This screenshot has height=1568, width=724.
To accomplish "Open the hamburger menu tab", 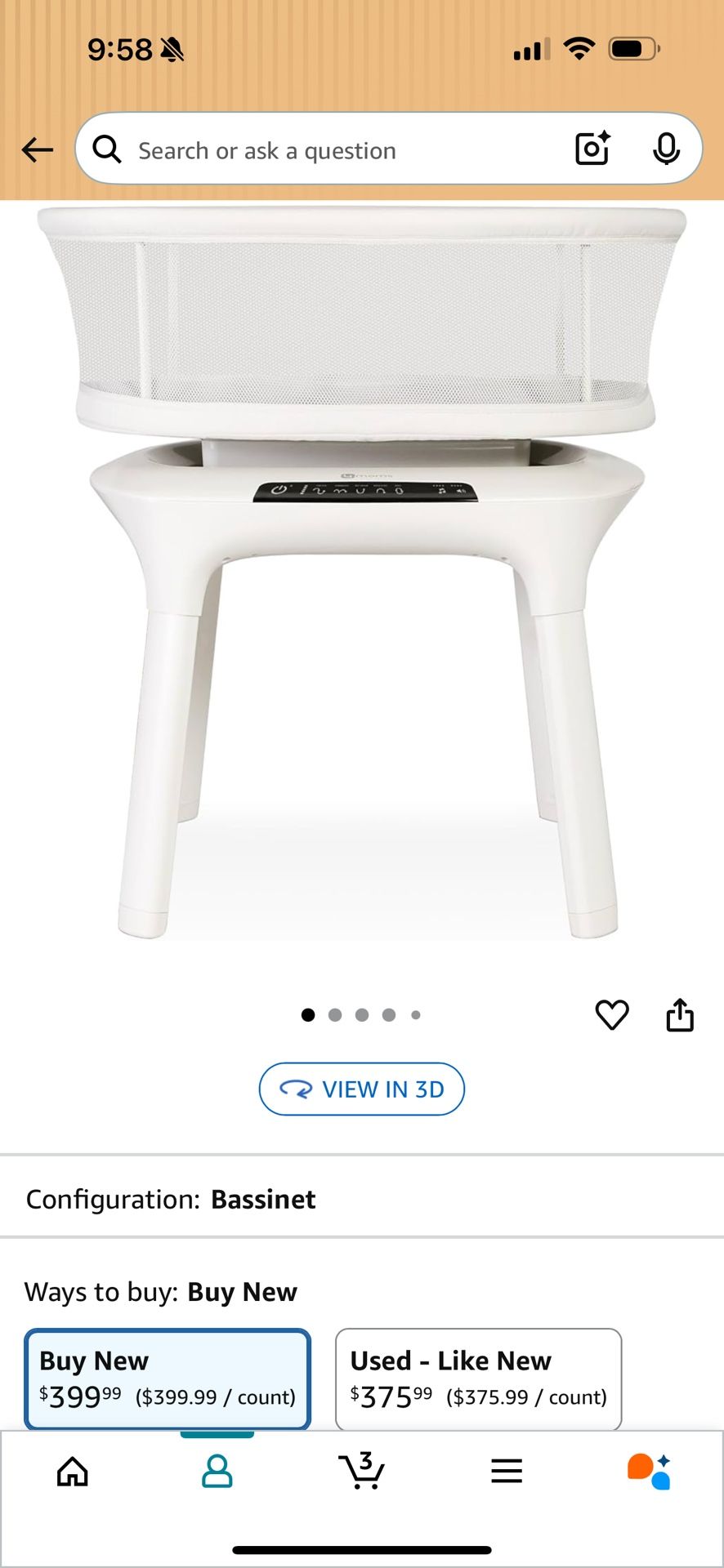I will pos(507,1472).
